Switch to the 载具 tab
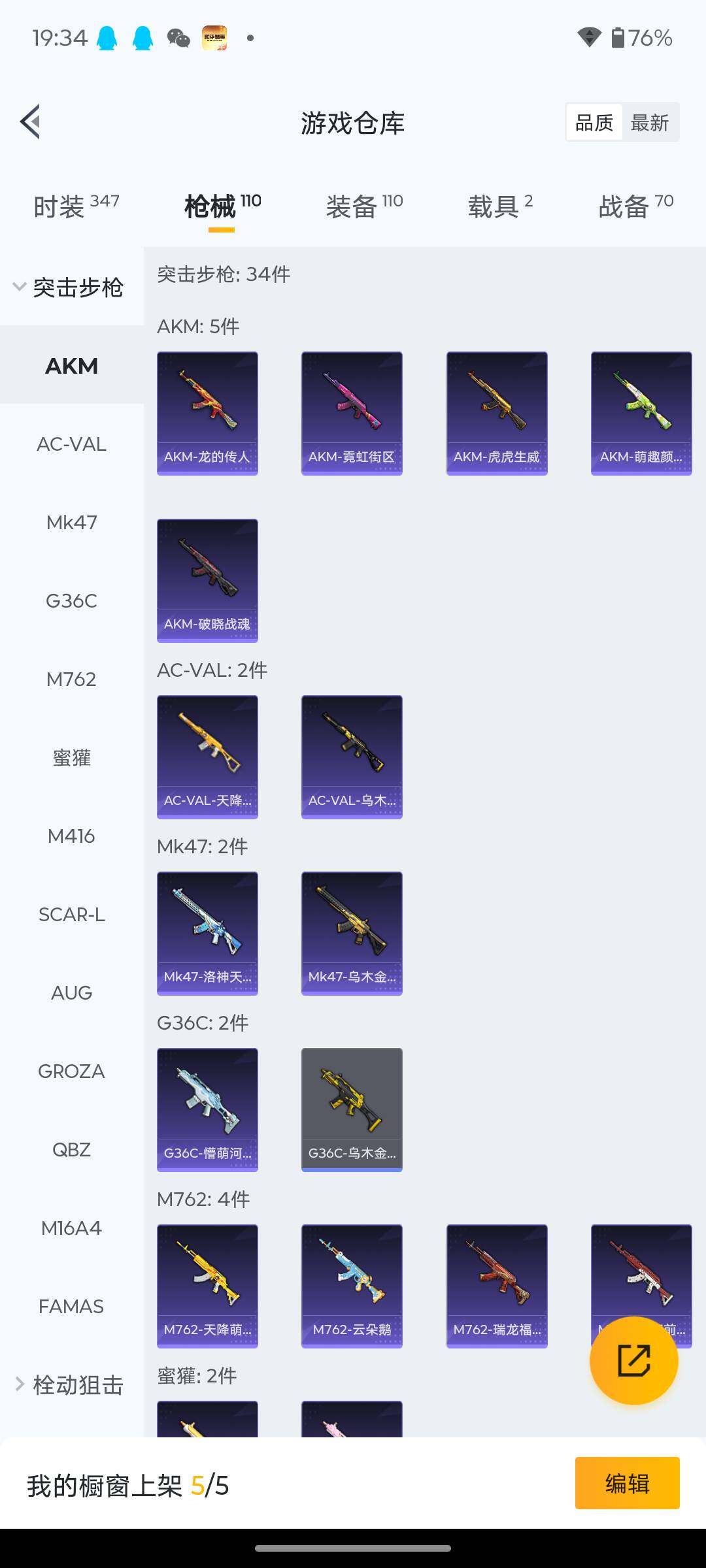 (500, 206)
